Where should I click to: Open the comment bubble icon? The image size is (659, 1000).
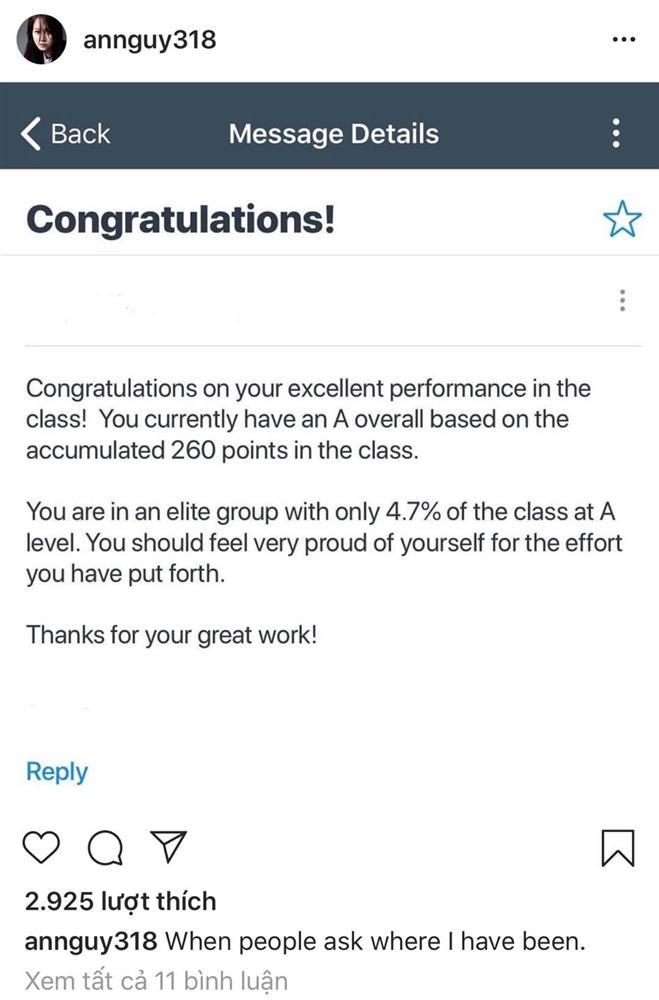(x=105, y=849)
